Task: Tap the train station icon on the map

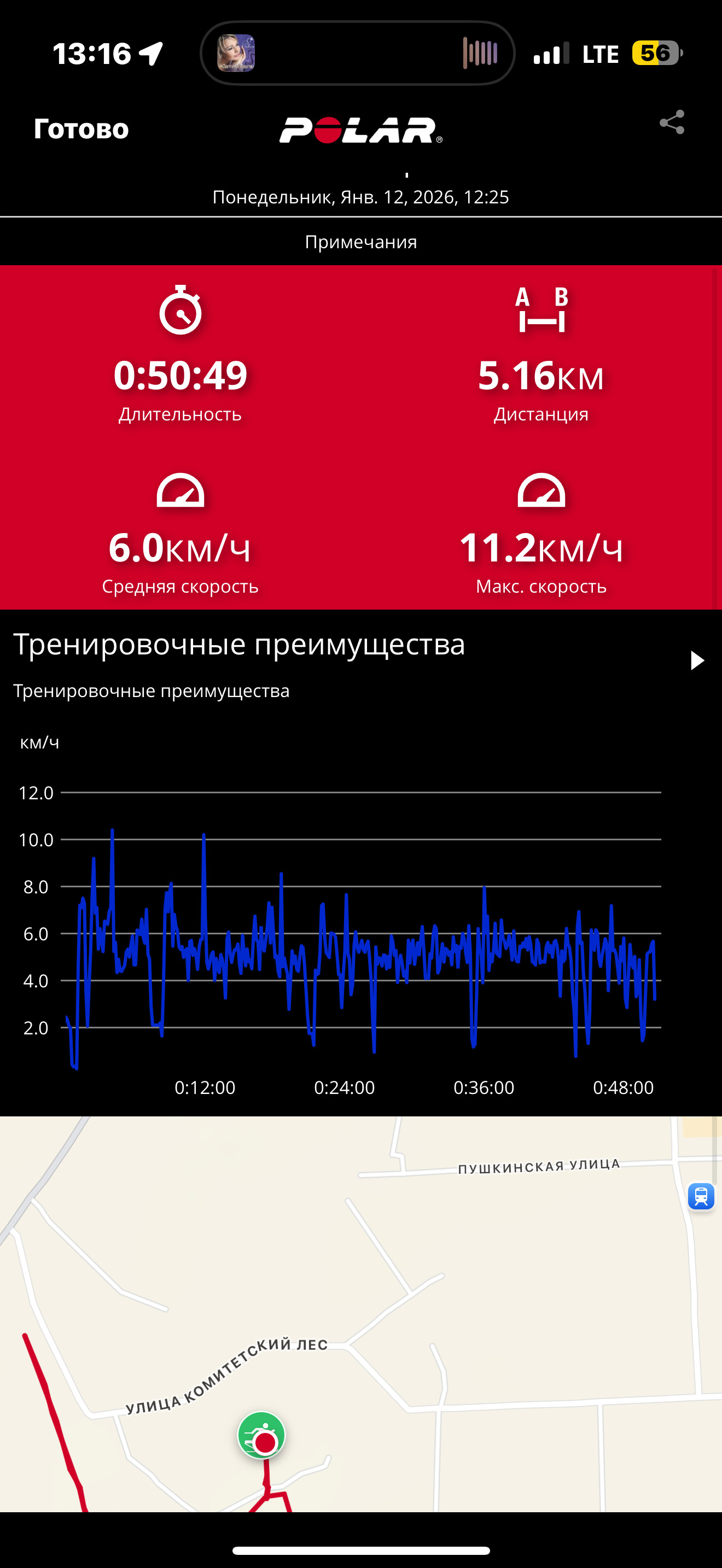Action: click(x=701, y=1197)
